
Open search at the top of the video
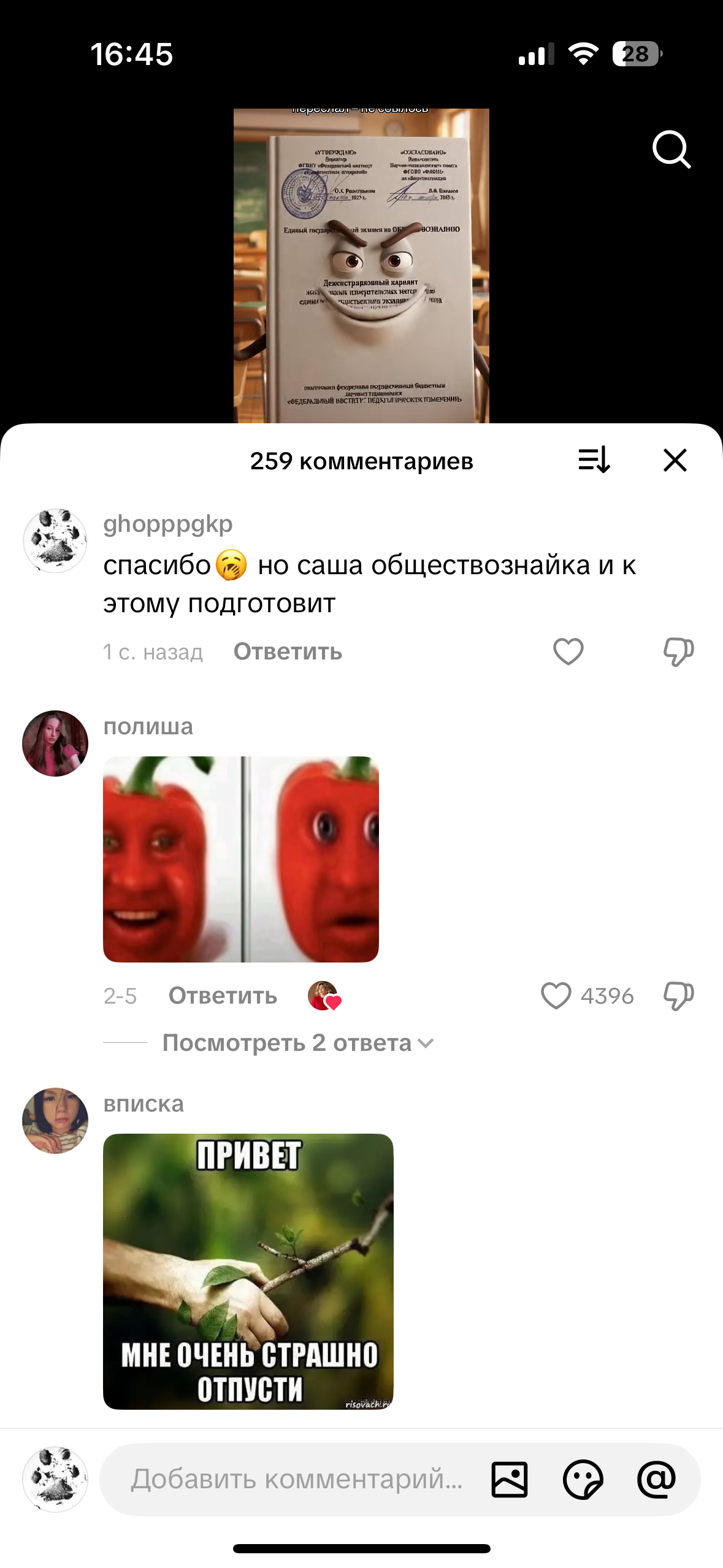point(671,149)
